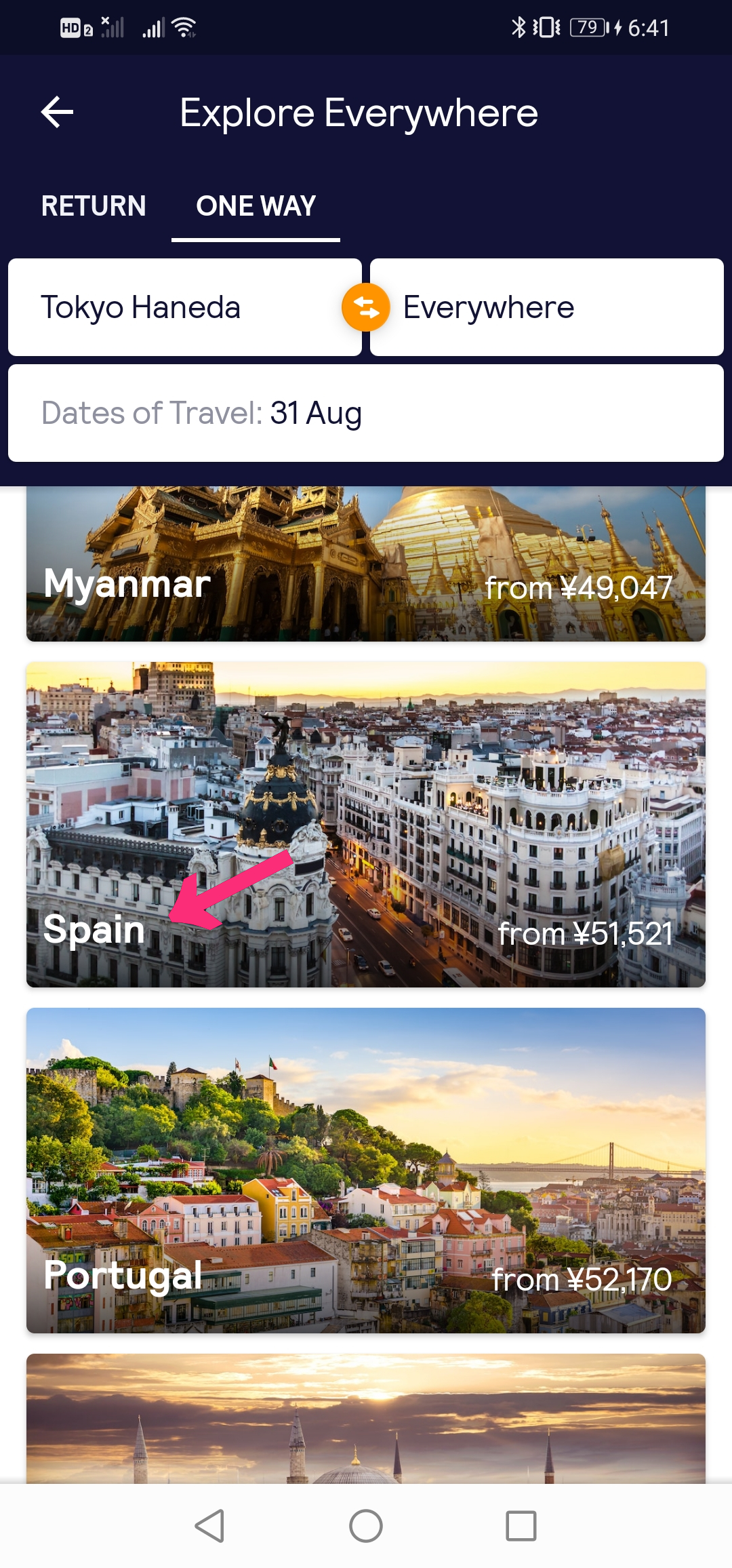Screen dimensions: 732x1568
Task: Swap origin and destination
Action: (366, 307)
